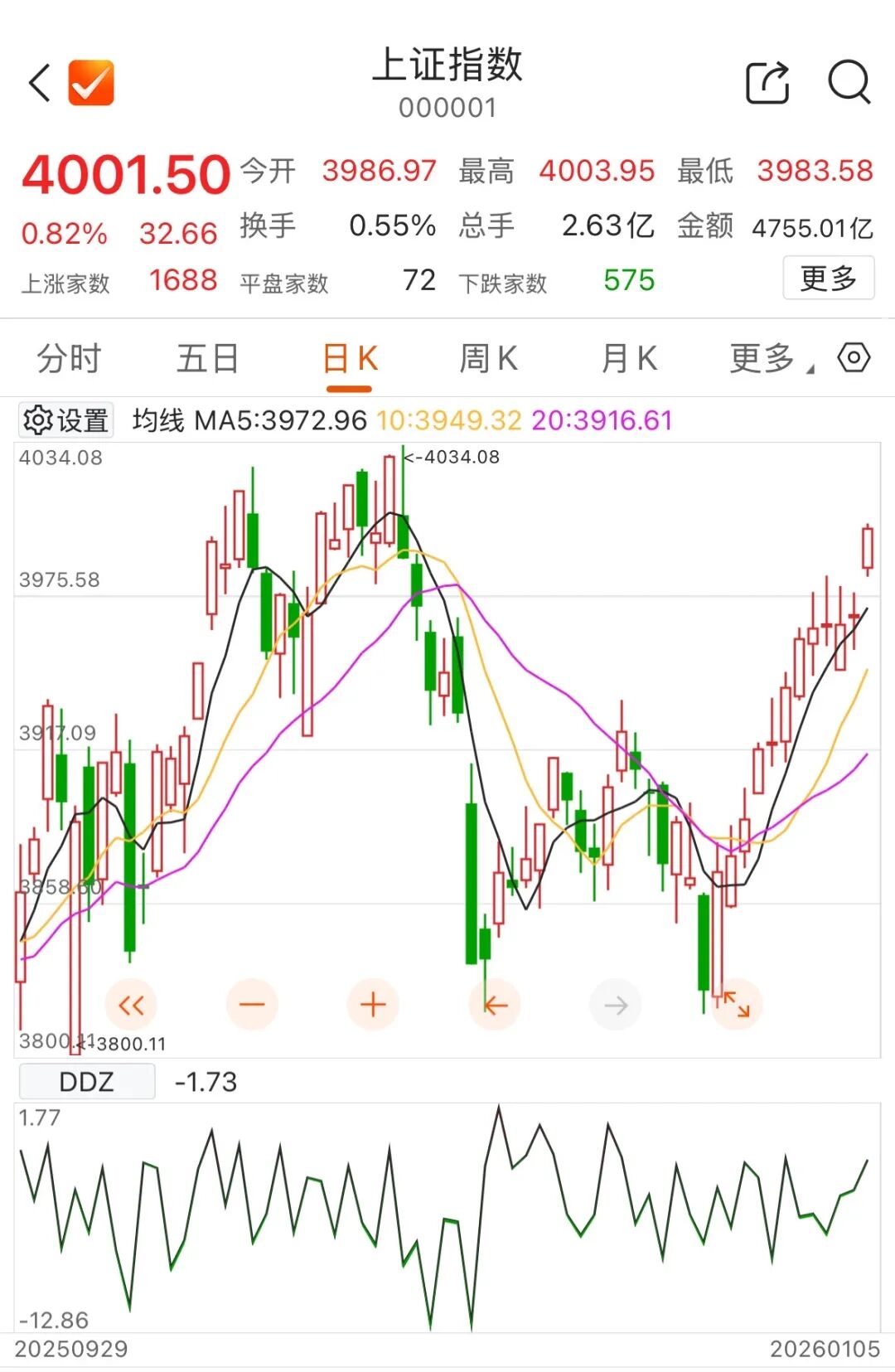Screen dimensions: 895x1372
Task: Share the 上证指数 quote page
Action: 767,83
